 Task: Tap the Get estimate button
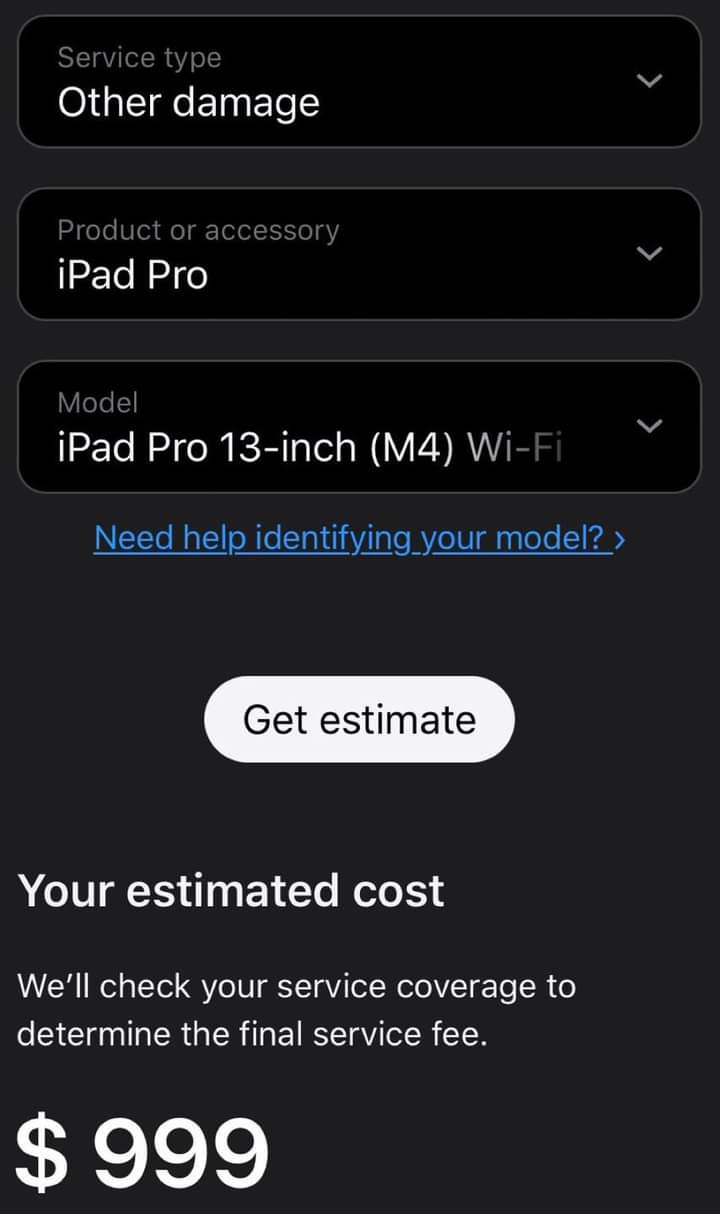pos(359,719)
